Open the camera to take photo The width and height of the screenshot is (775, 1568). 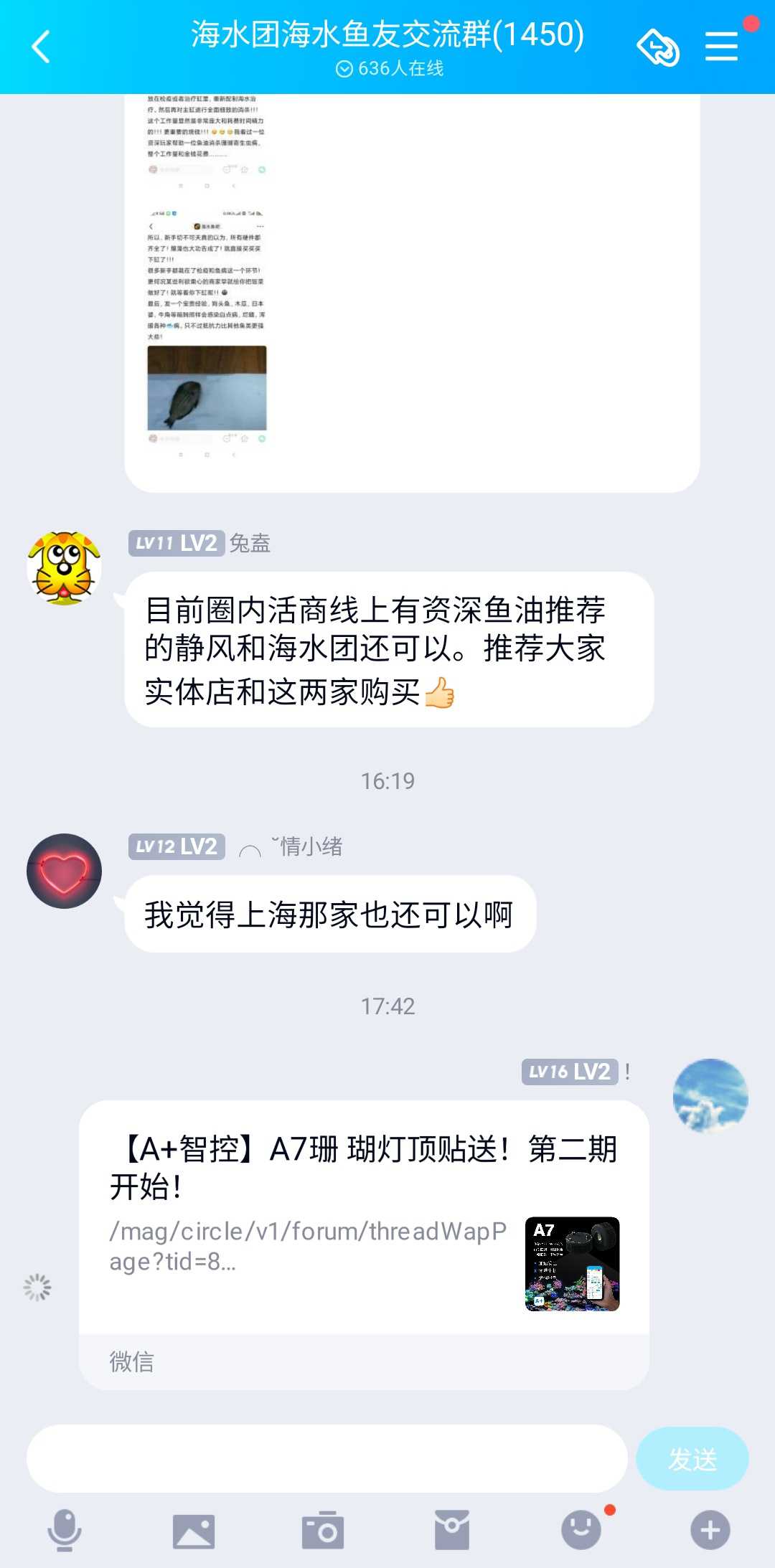[323, 1531]
